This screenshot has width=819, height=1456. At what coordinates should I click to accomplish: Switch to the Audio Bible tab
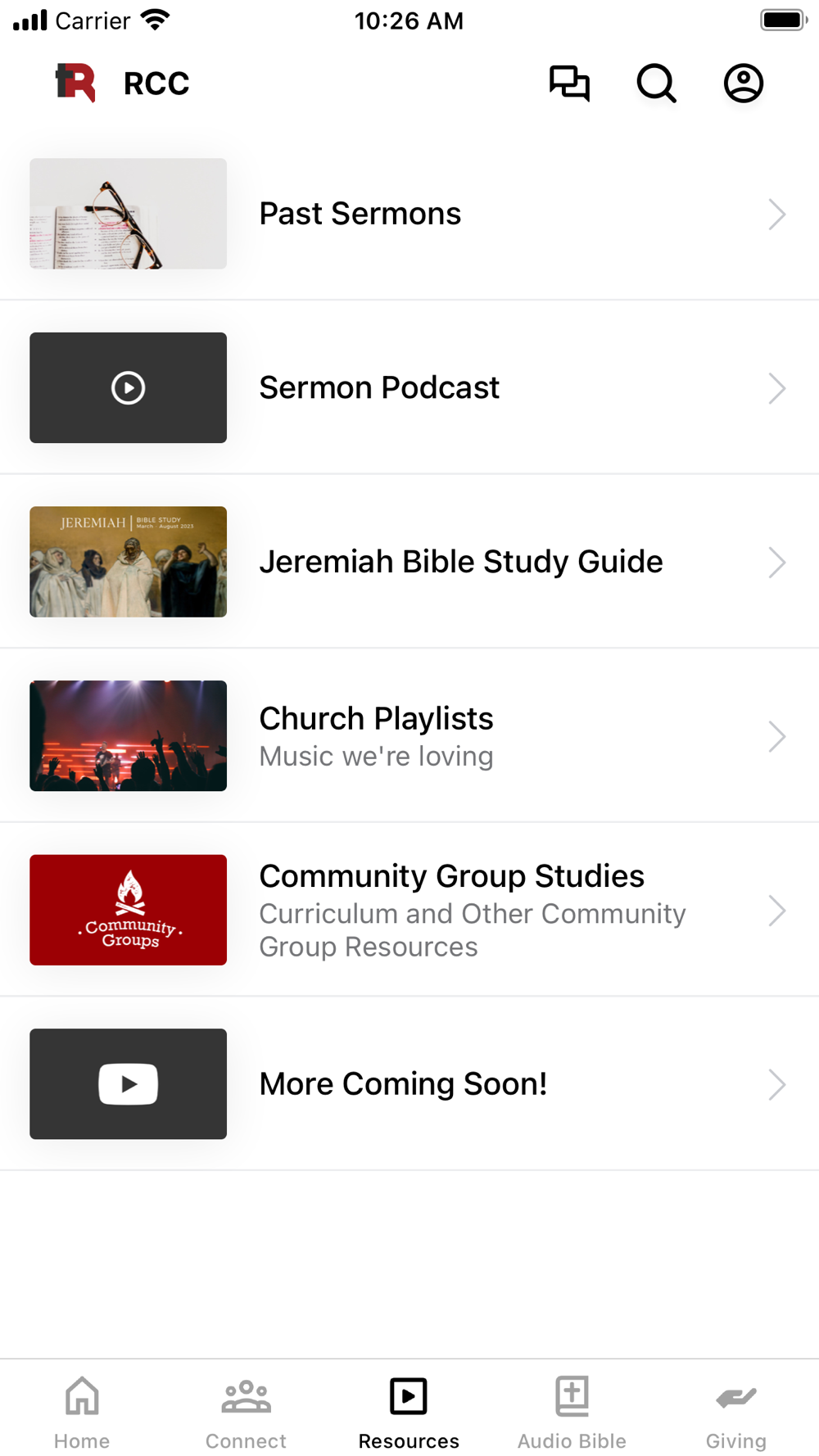coord(572,1410)
